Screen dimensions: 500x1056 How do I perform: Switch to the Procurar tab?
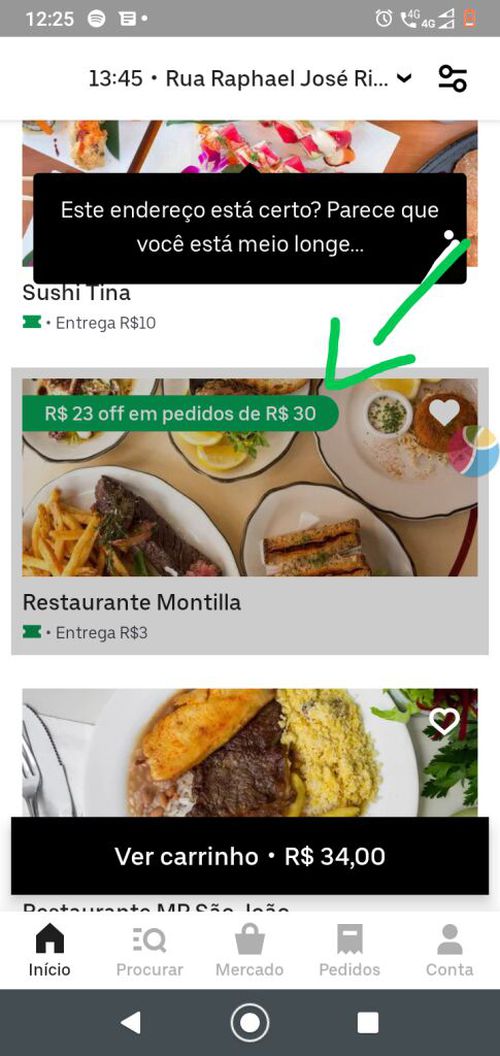coord(150,950)
